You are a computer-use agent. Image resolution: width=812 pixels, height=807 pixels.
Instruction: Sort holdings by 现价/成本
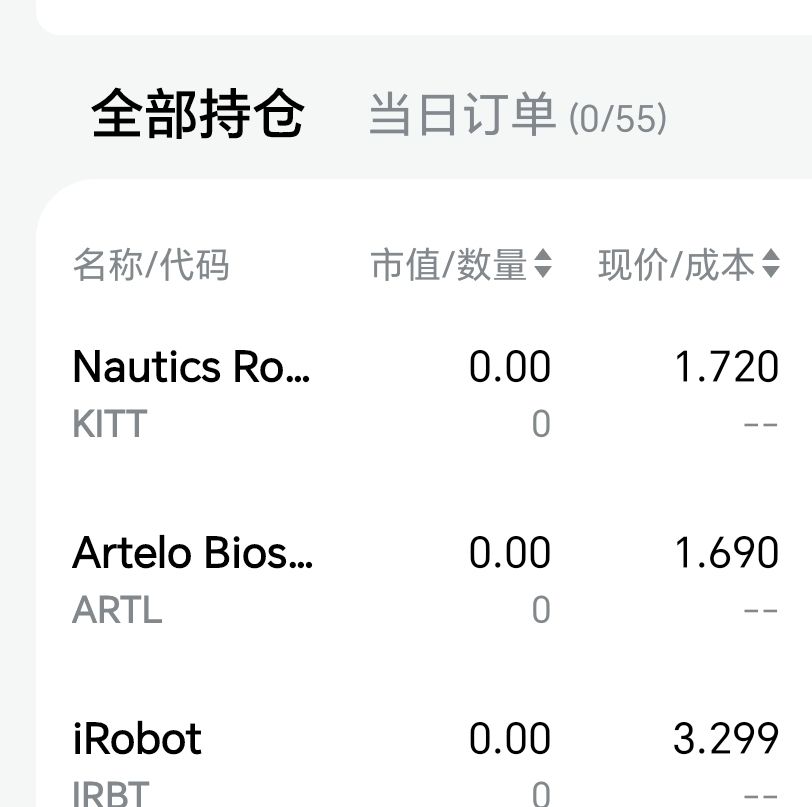point(688,265)
